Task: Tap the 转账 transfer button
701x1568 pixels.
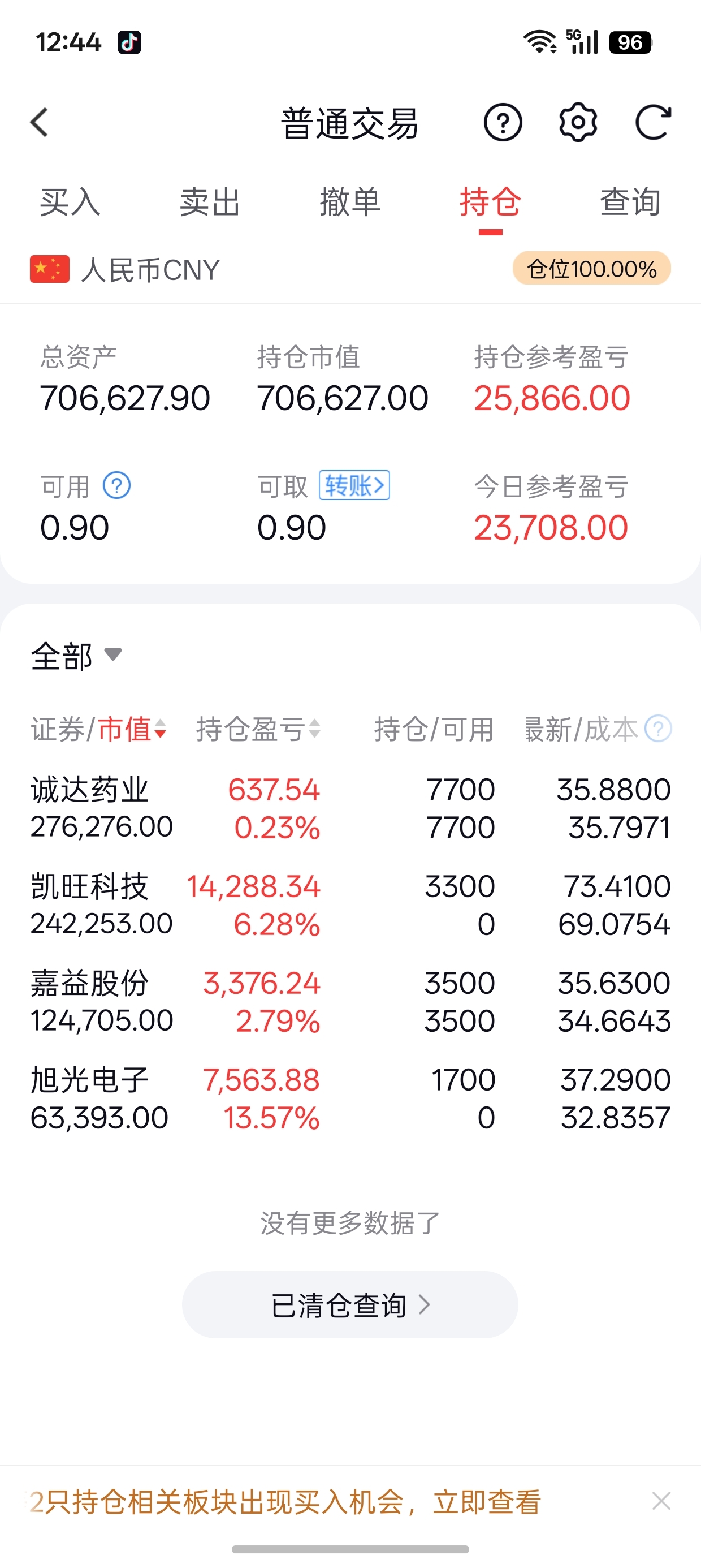Action: [x=354, y=486]
